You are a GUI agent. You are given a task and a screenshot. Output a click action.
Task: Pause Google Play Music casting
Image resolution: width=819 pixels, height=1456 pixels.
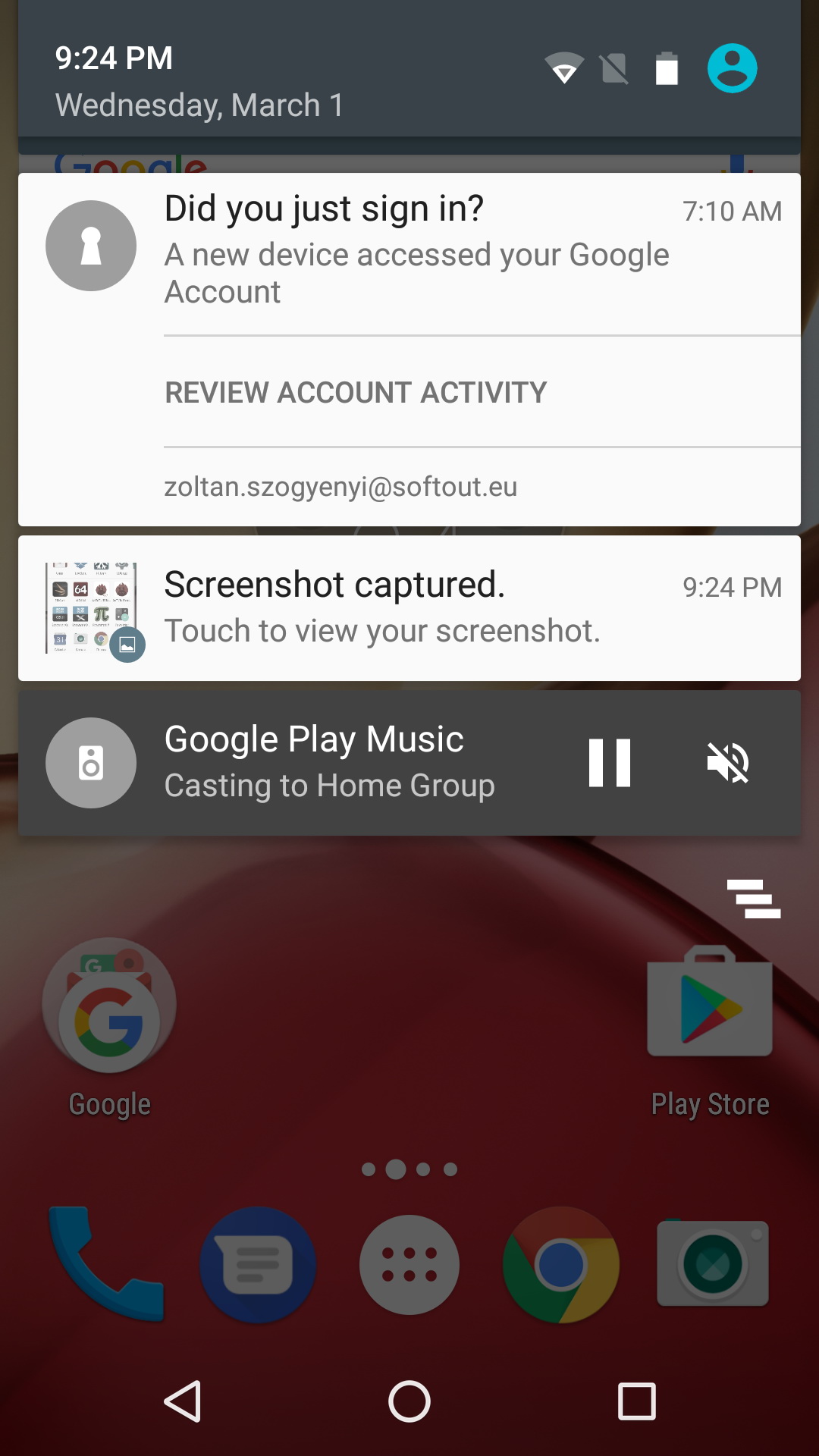(x=610, y=763)
